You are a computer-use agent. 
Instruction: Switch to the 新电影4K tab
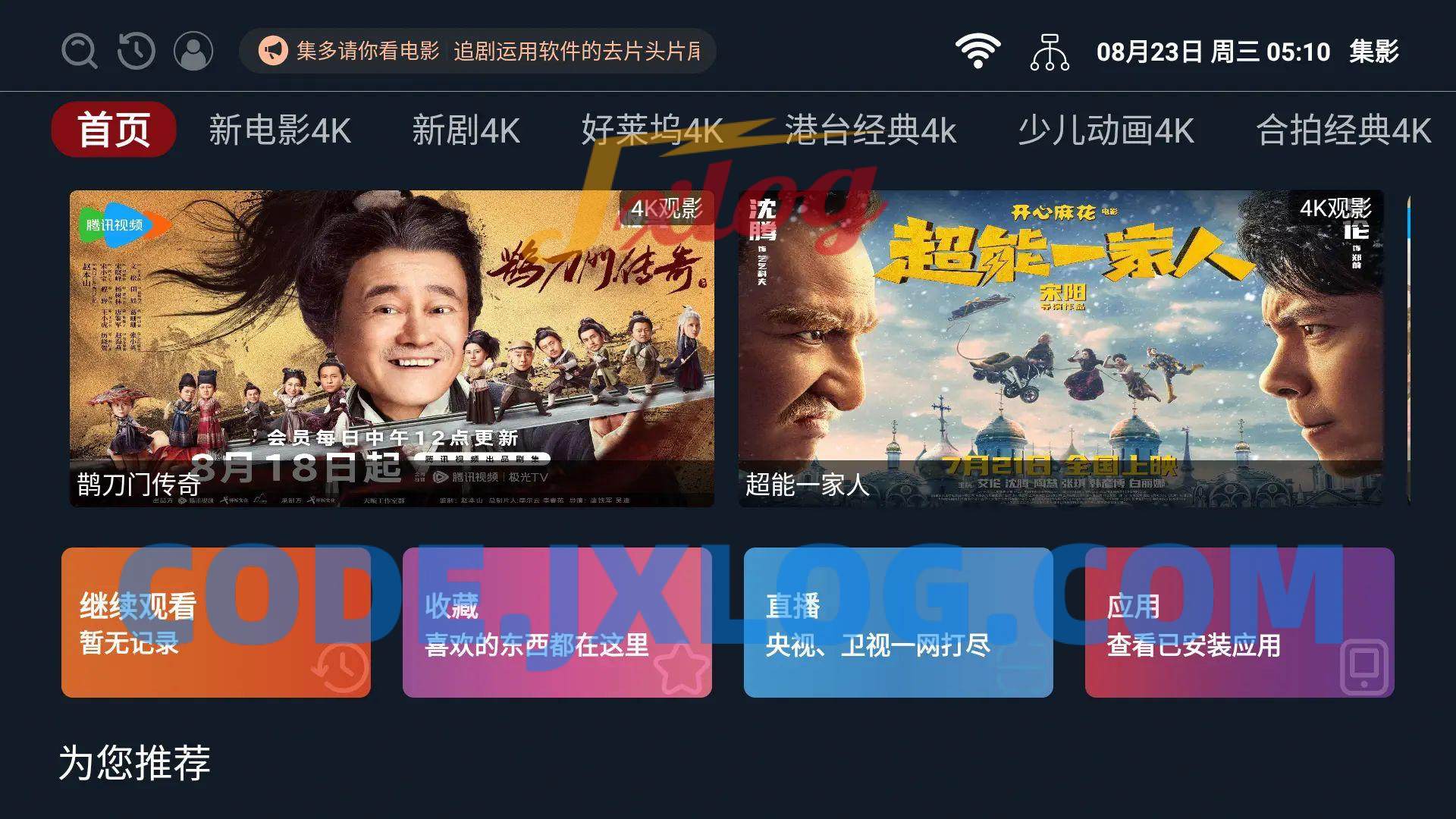pos(280,130)
